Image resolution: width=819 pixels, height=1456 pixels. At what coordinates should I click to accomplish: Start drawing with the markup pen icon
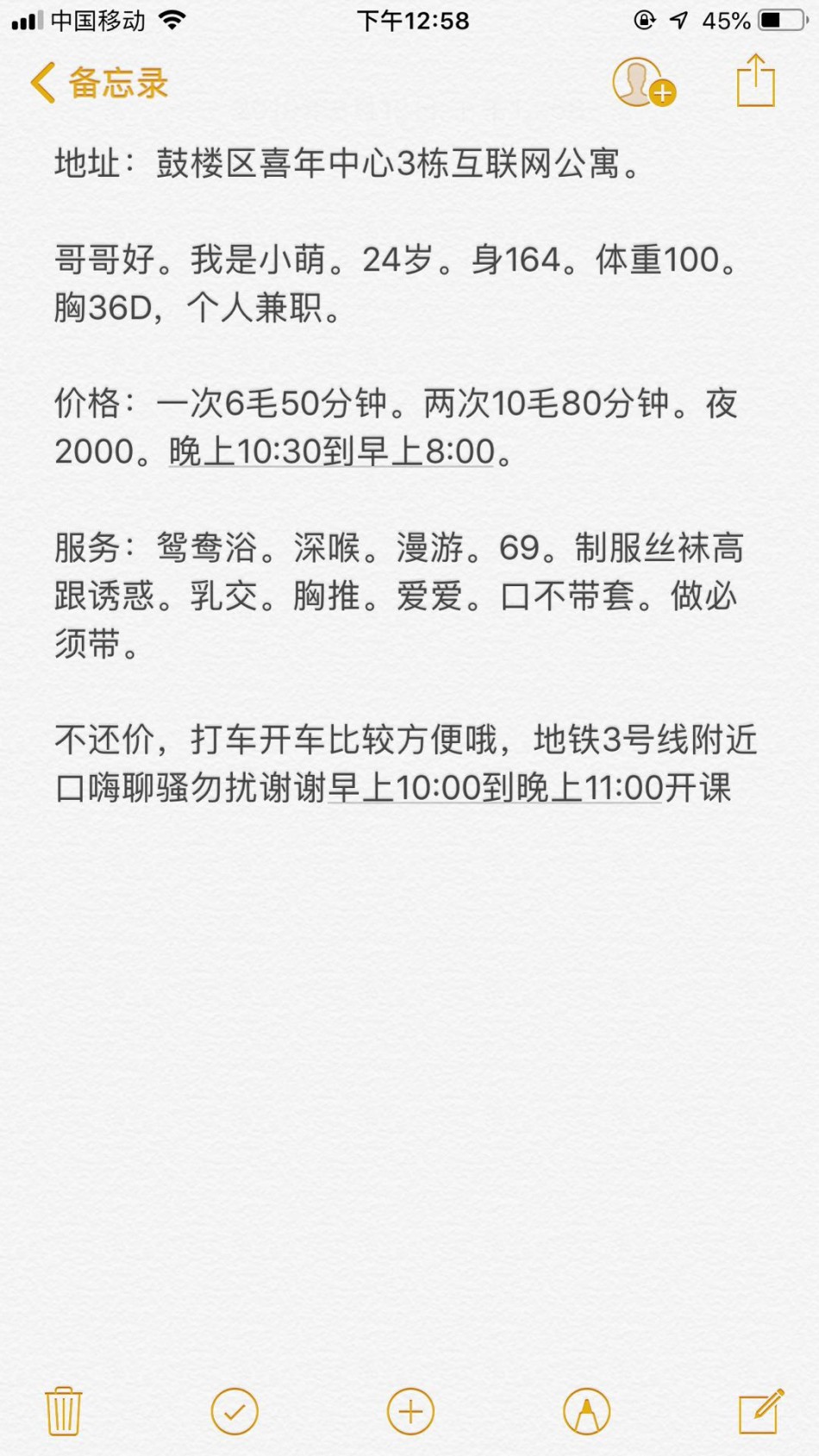pos(586,1411)
